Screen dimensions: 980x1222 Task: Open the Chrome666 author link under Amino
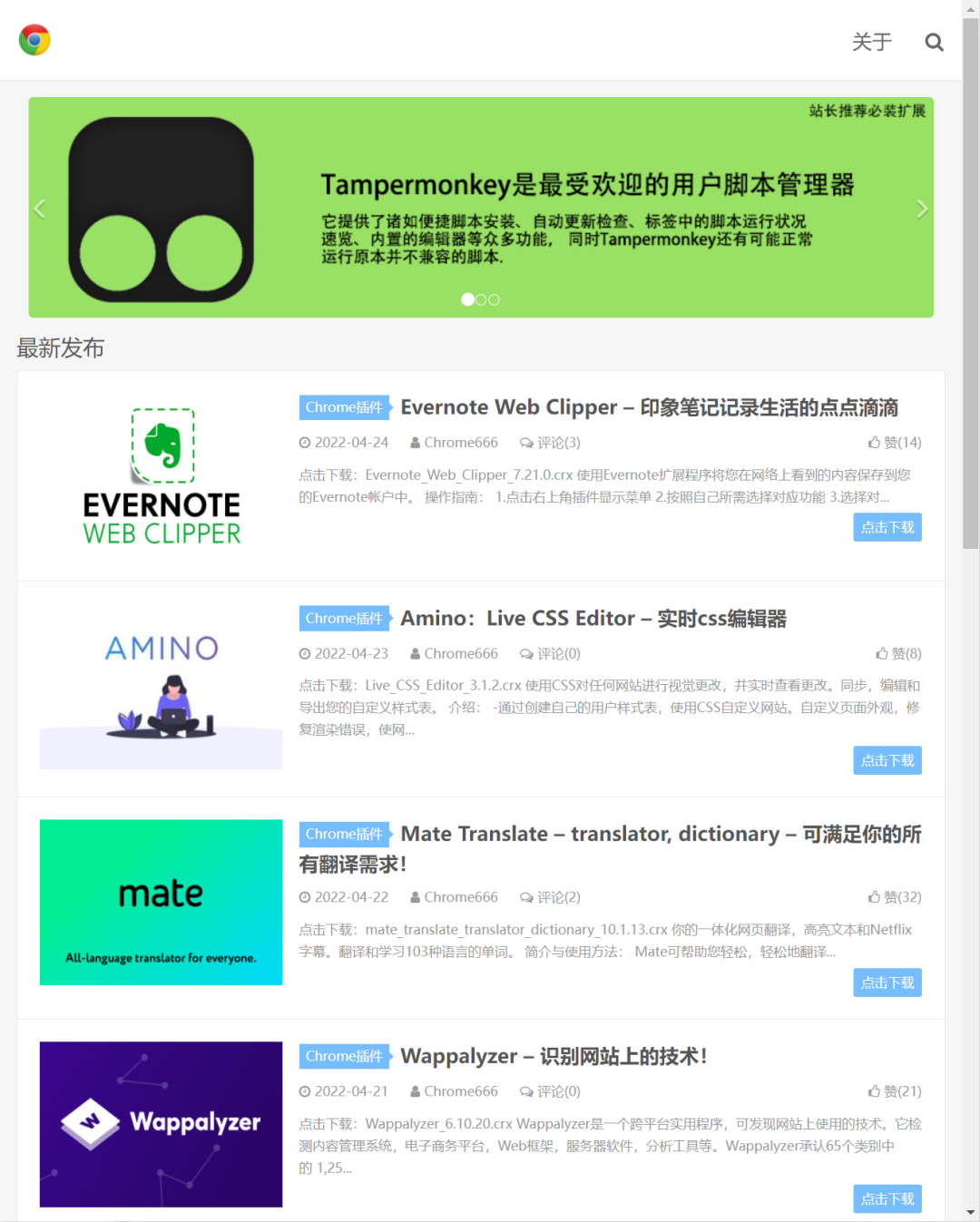[x=454, y=653]
